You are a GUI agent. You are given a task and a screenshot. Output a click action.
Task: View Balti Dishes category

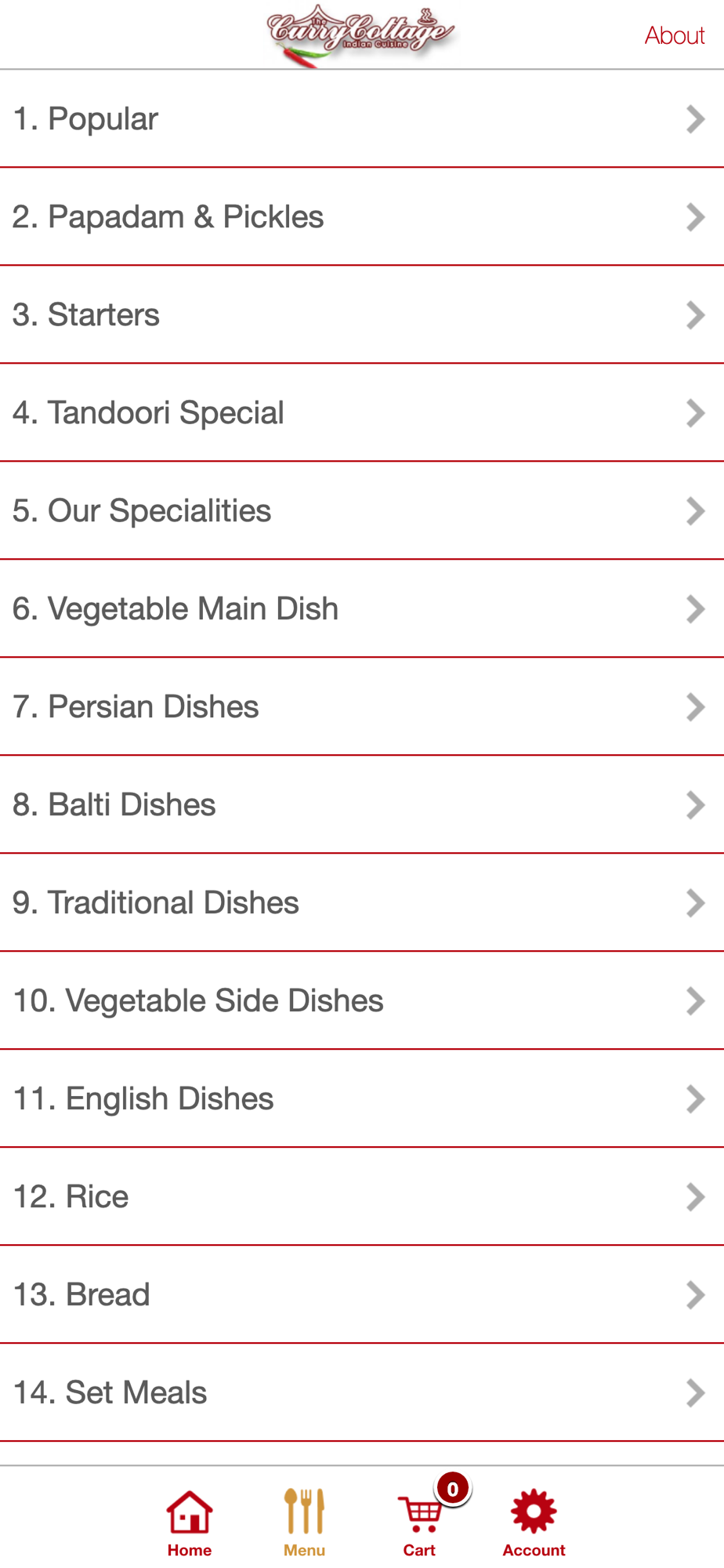360,805
